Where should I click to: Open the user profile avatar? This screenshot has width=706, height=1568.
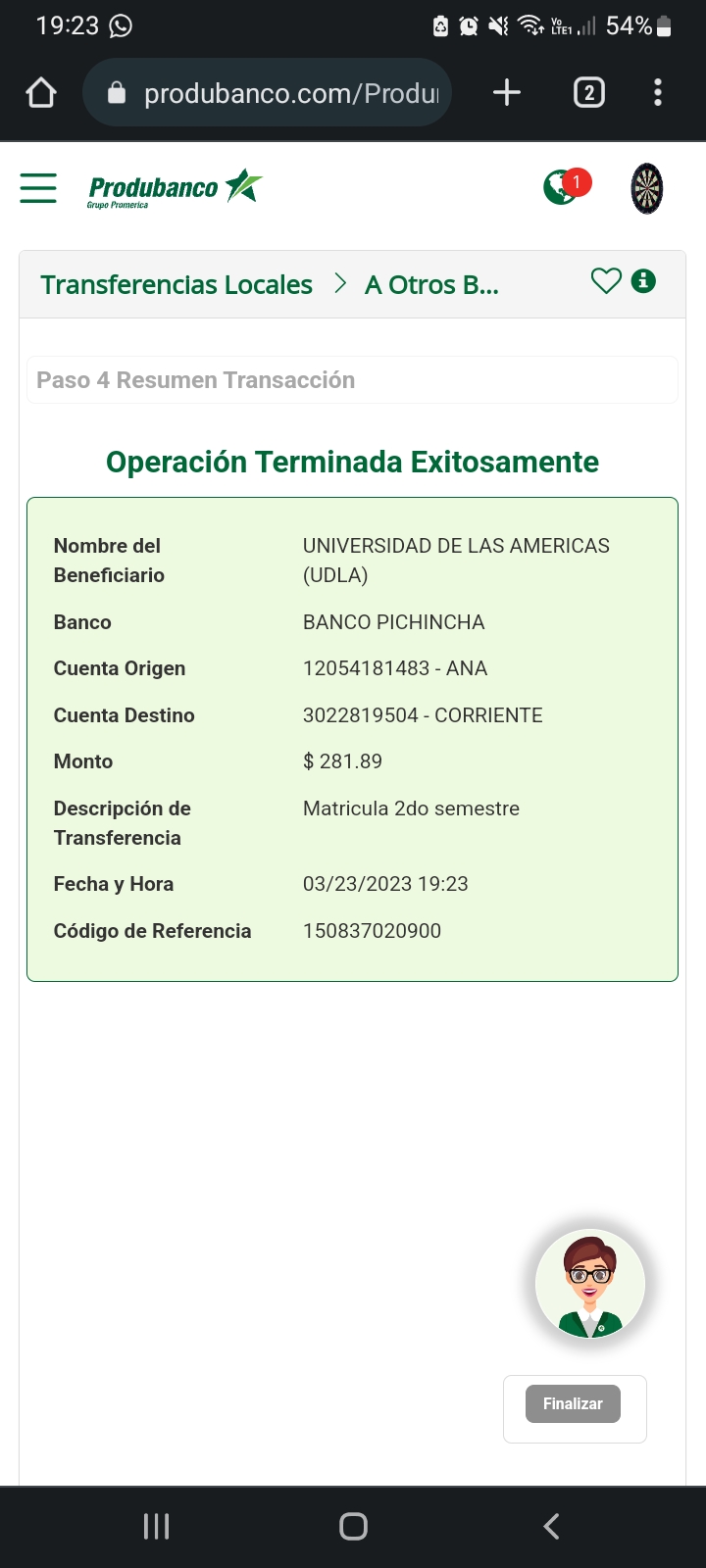[647, 188]
